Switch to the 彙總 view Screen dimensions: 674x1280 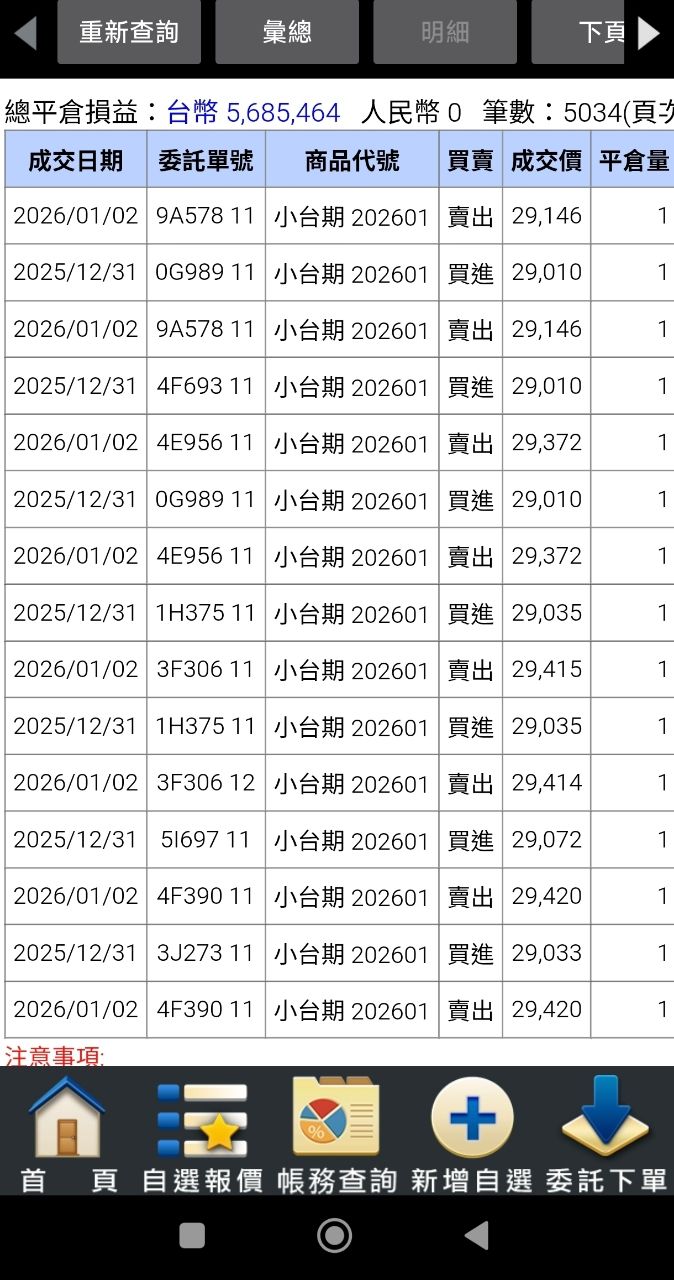(287, 32)
